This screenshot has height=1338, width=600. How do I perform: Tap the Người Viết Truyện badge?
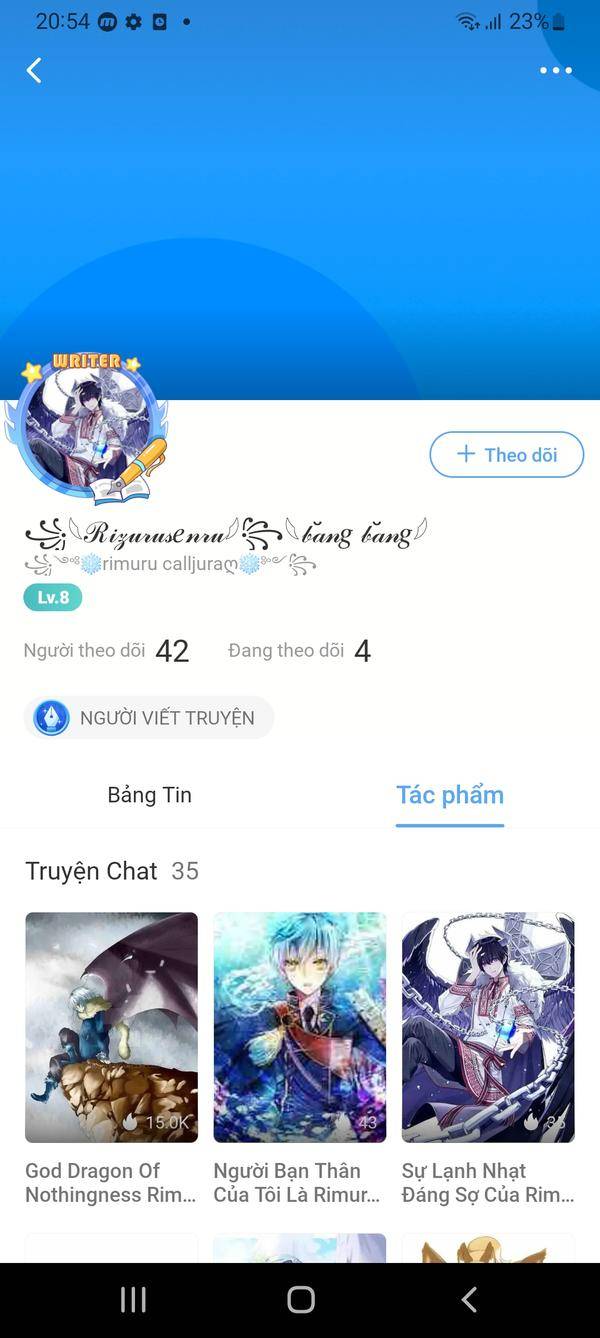[148, 718]
